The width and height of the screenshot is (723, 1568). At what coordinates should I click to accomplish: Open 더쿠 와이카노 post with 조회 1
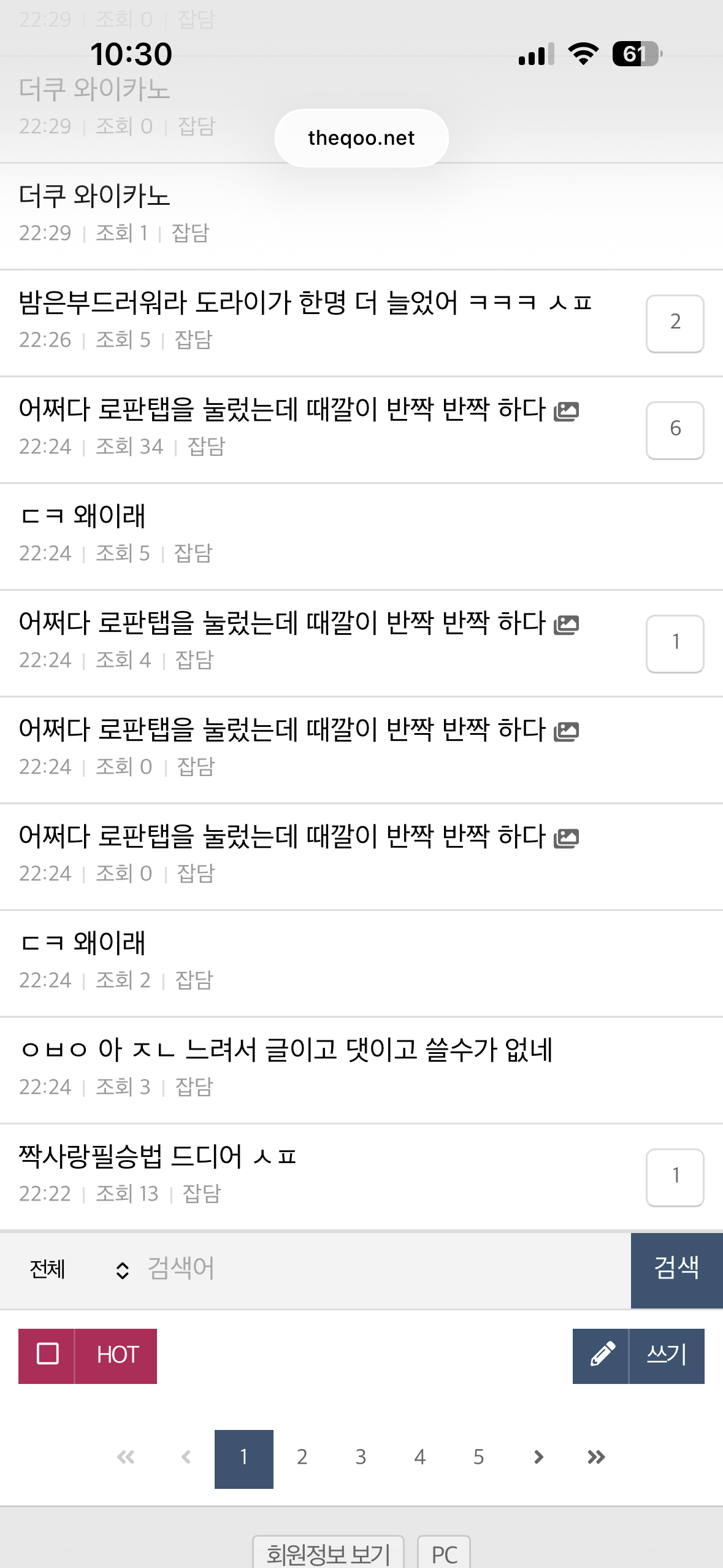94,196
